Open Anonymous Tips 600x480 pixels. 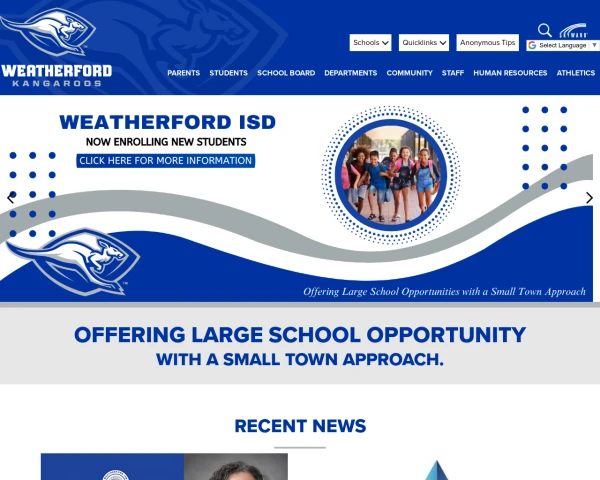coord(488,43)
